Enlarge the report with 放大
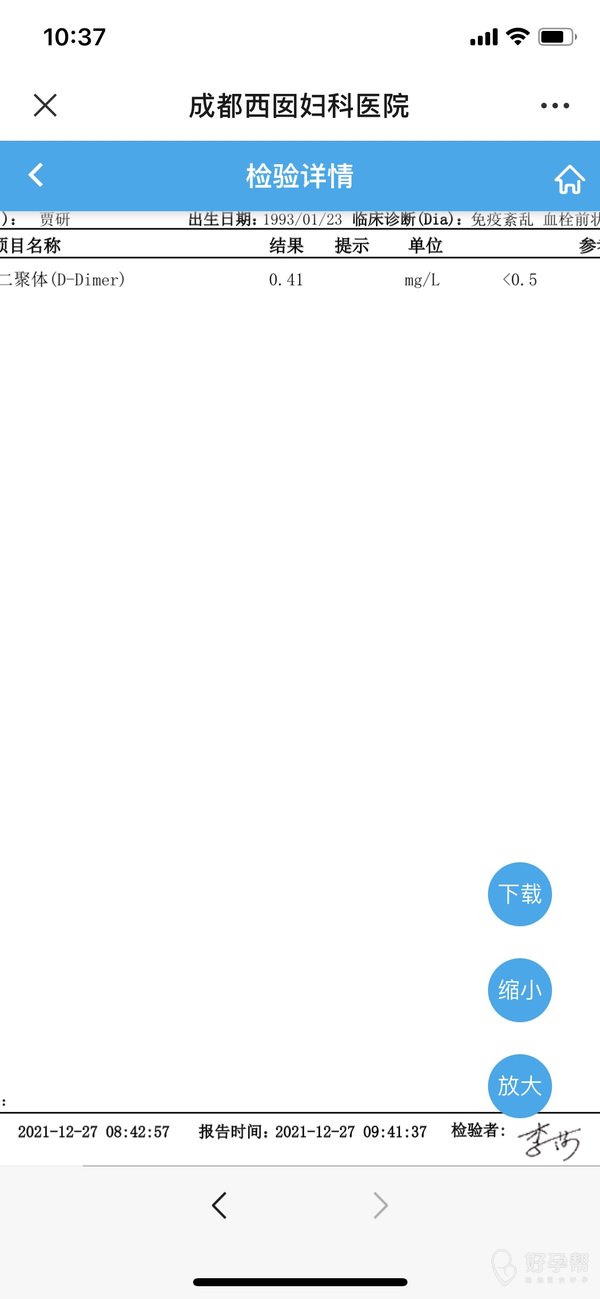The height and width of the screenshot is (1299, 600). pos(519,1085)
